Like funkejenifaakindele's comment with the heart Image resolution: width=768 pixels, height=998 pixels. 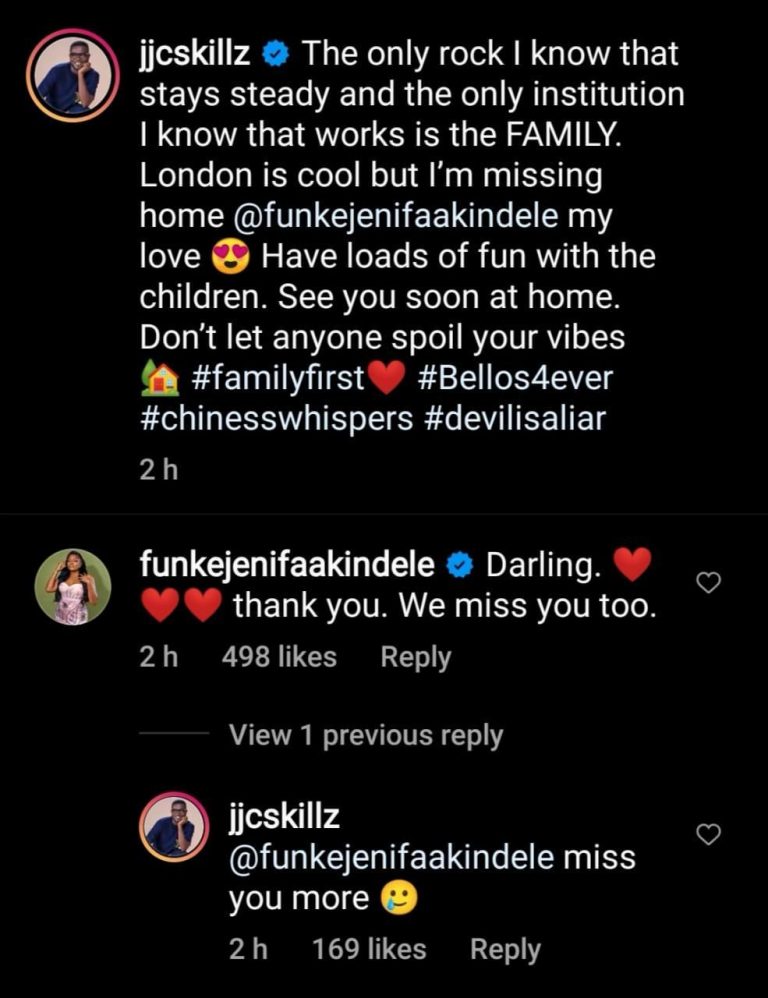click(x=708, y=583)
